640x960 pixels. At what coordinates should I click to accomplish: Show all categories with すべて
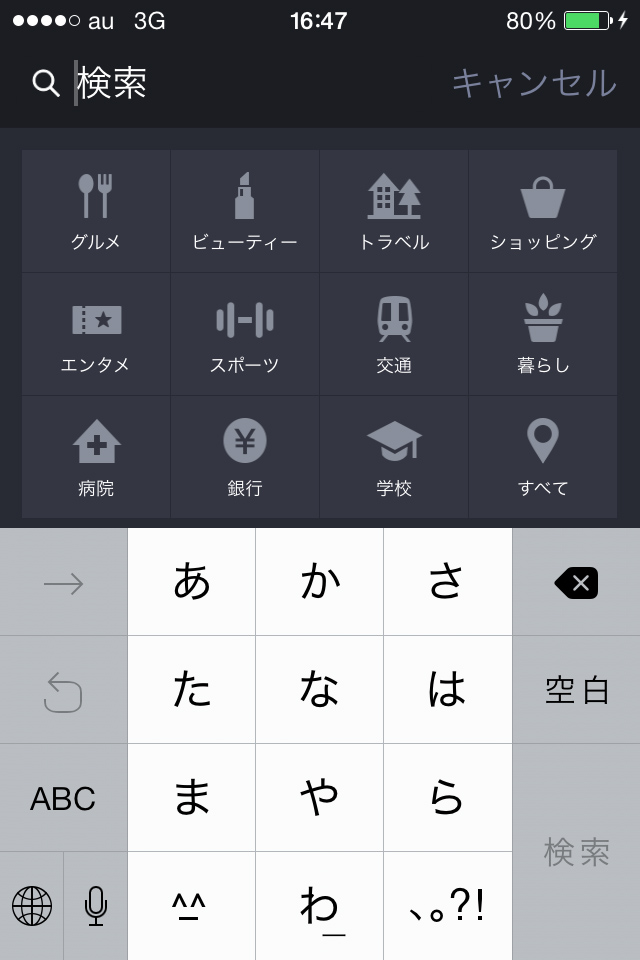[x=543, y=458]
